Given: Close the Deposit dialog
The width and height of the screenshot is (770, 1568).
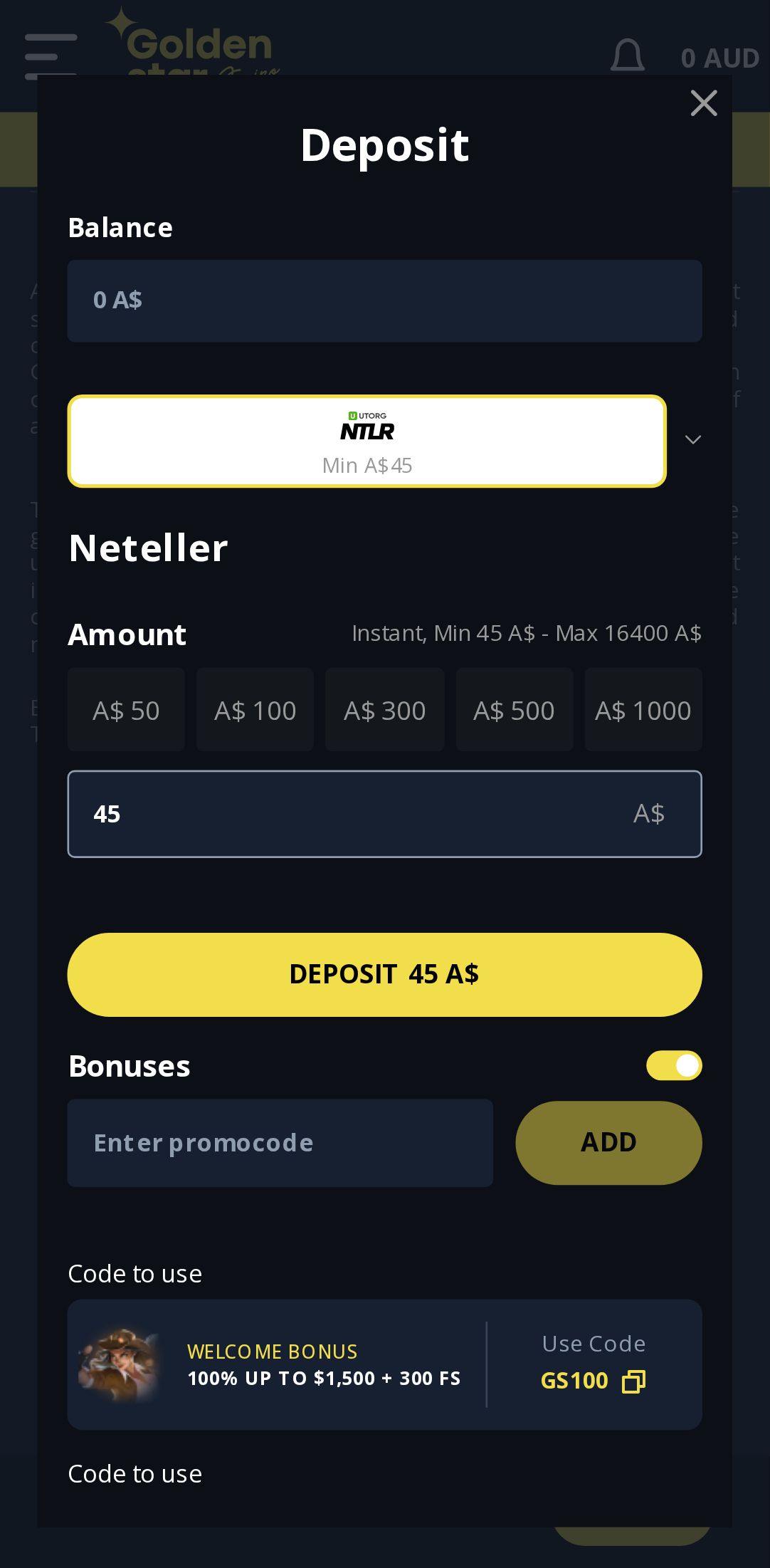Looking at the screenshot, I should click(x=703, y=103).
